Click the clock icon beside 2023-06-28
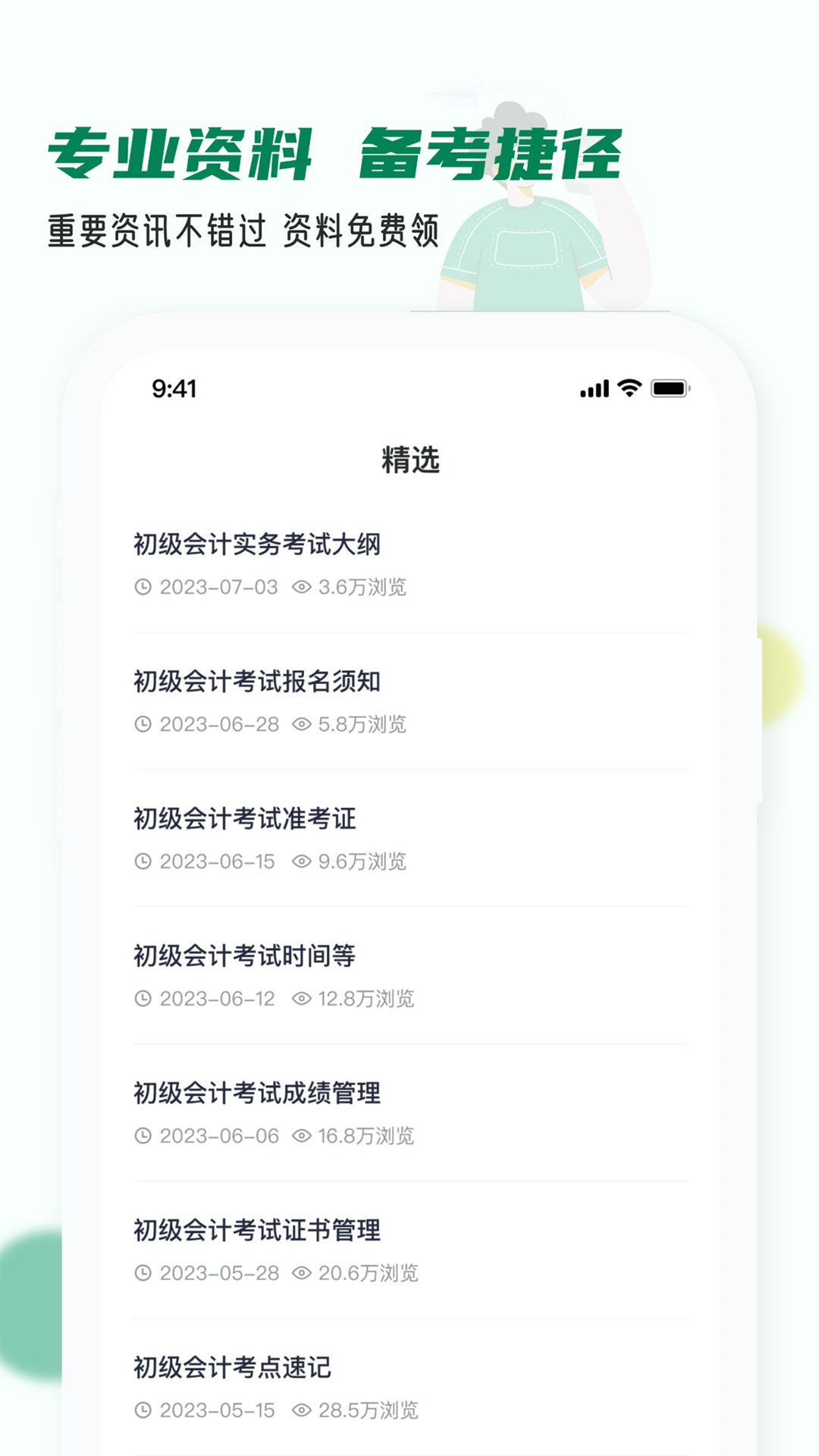Viewport: 819px width, 1456px height. coord(144,725)
